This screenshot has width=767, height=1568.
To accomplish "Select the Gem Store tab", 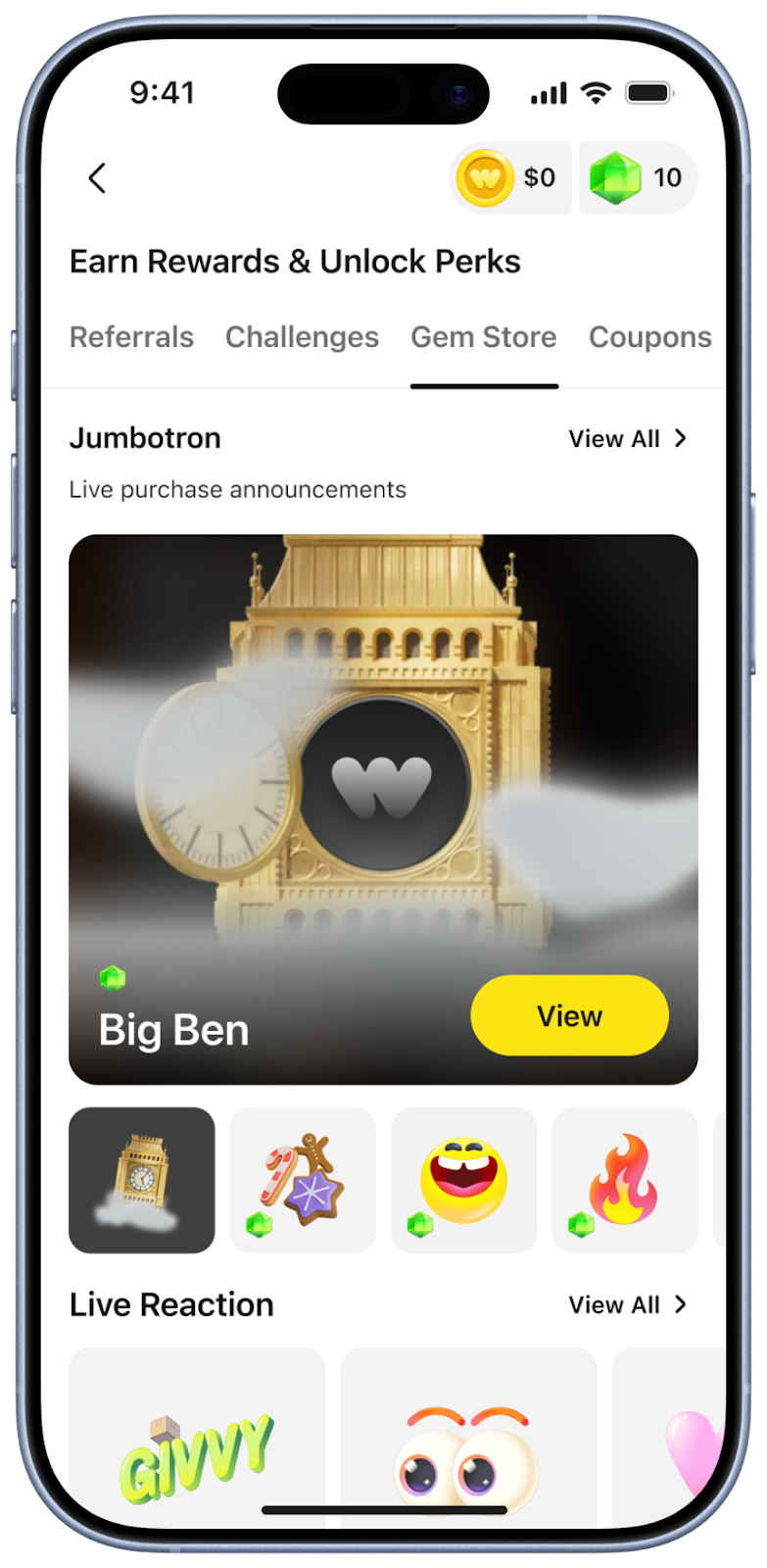I will point(484,337).
